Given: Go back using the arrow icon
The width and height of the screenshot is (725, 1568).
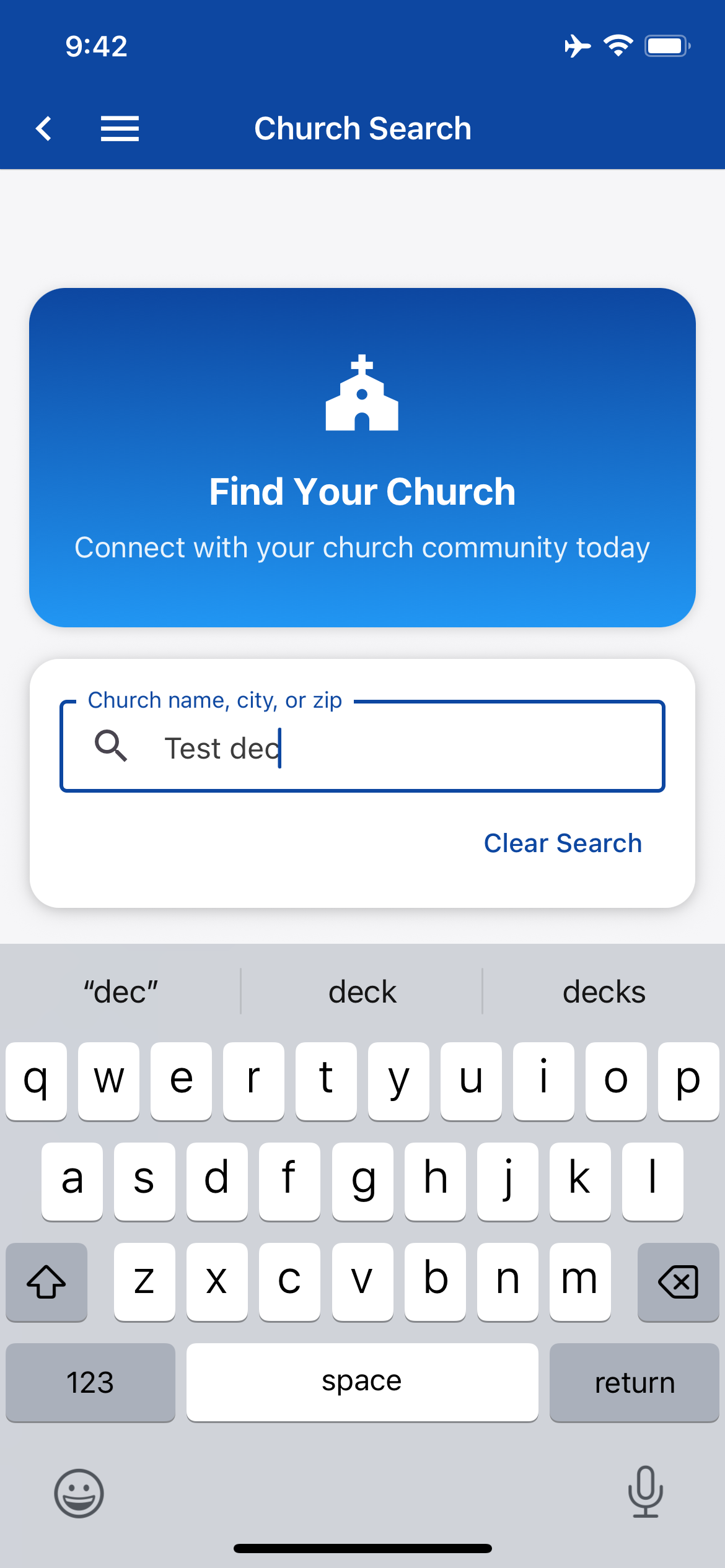Looking at the screenshot, I should (x=43, y=129).
